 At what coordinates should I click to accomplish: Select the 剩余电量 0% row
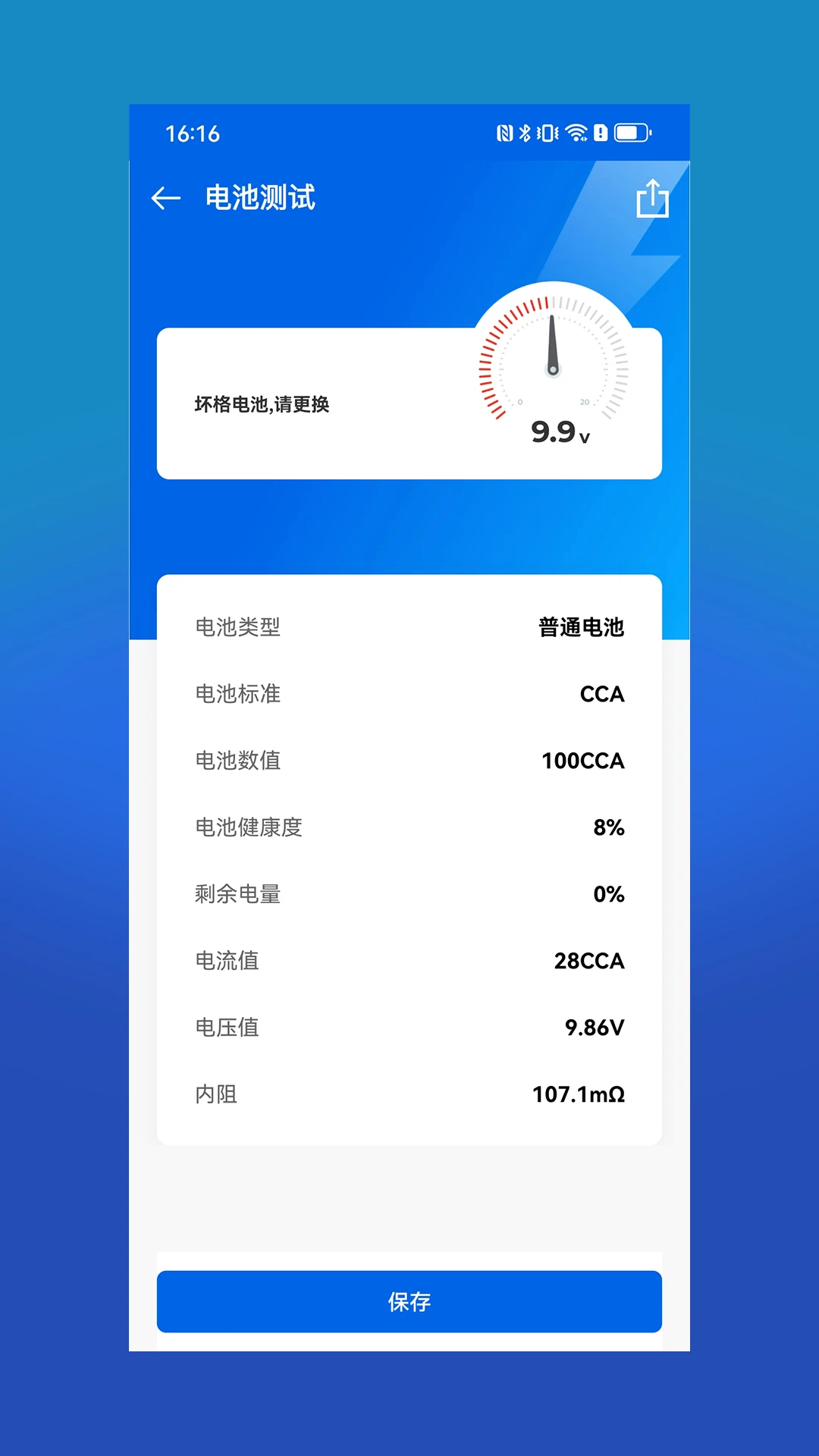tap(409, 894)
